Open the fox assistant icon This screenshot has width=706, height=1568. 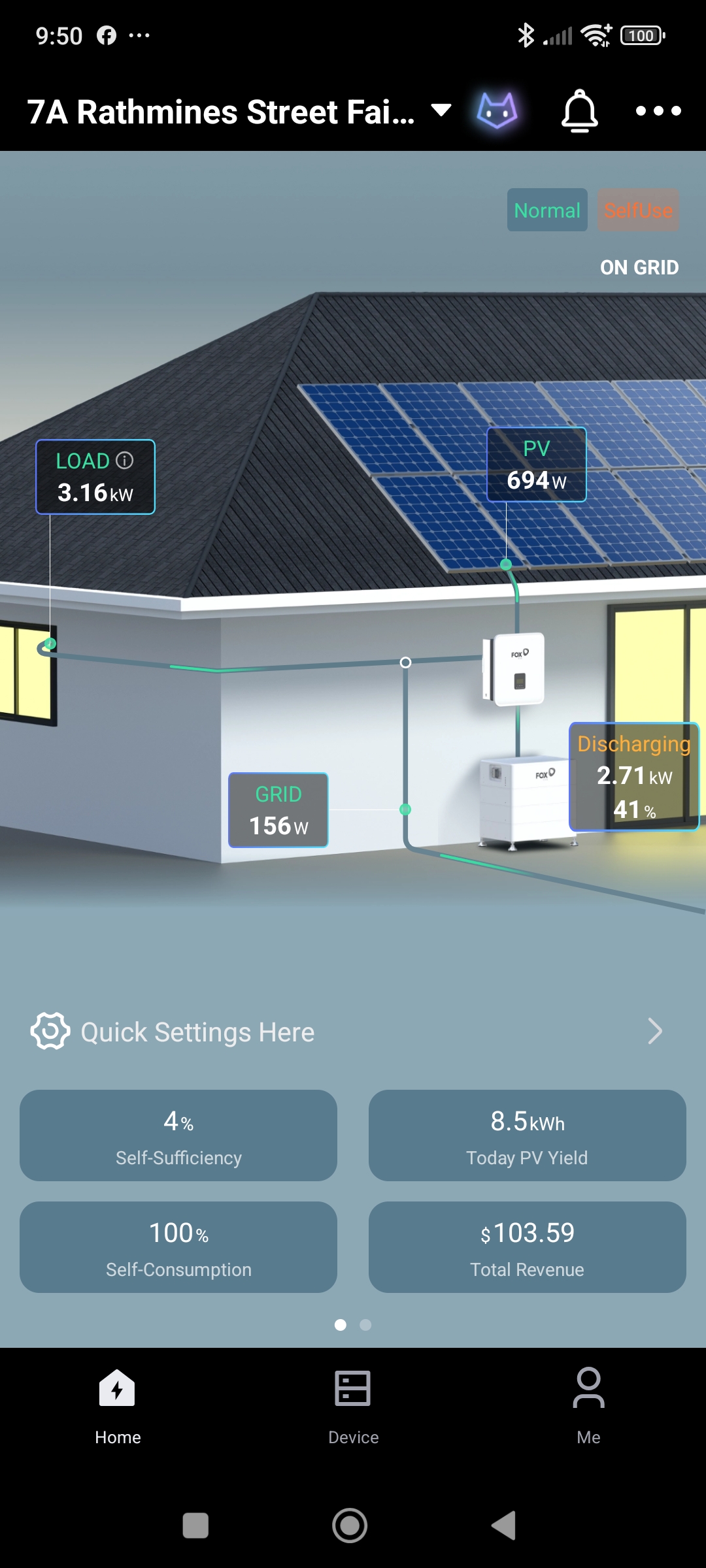click(497, 110)
